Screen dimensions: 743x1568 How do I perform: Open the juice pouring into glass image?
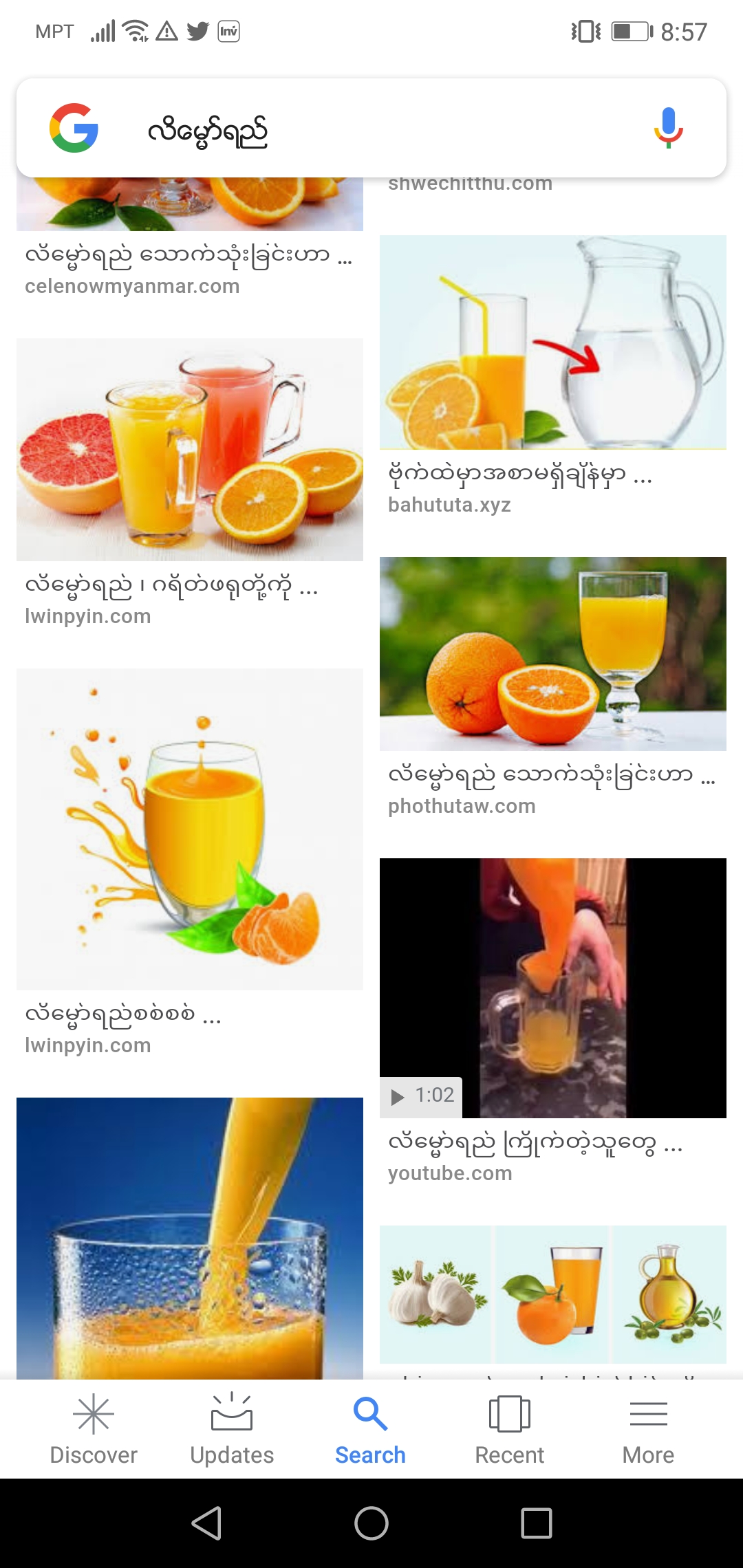coord(190,1238)
